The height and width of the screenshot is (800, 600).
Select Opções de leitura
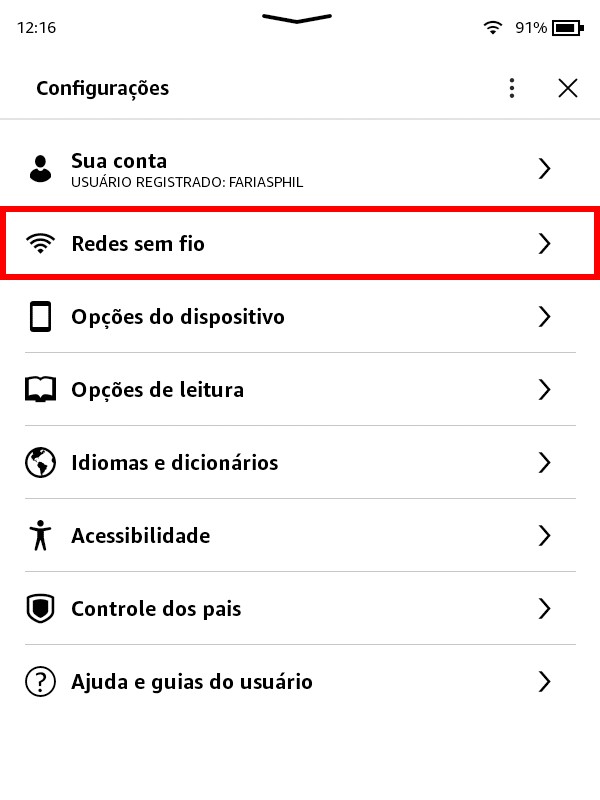click(x=300, y=390)
